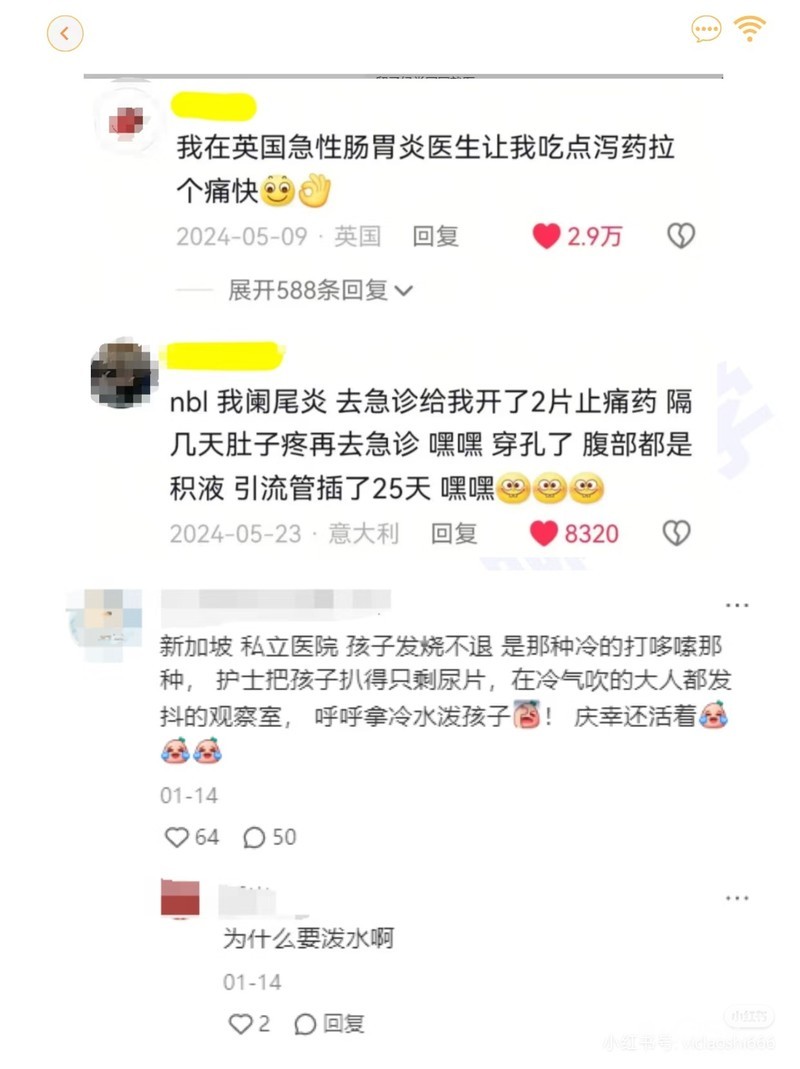Tap the orange wifi signal icon
This screenshot has width=800, height=1069.
(x=750, y=29)
